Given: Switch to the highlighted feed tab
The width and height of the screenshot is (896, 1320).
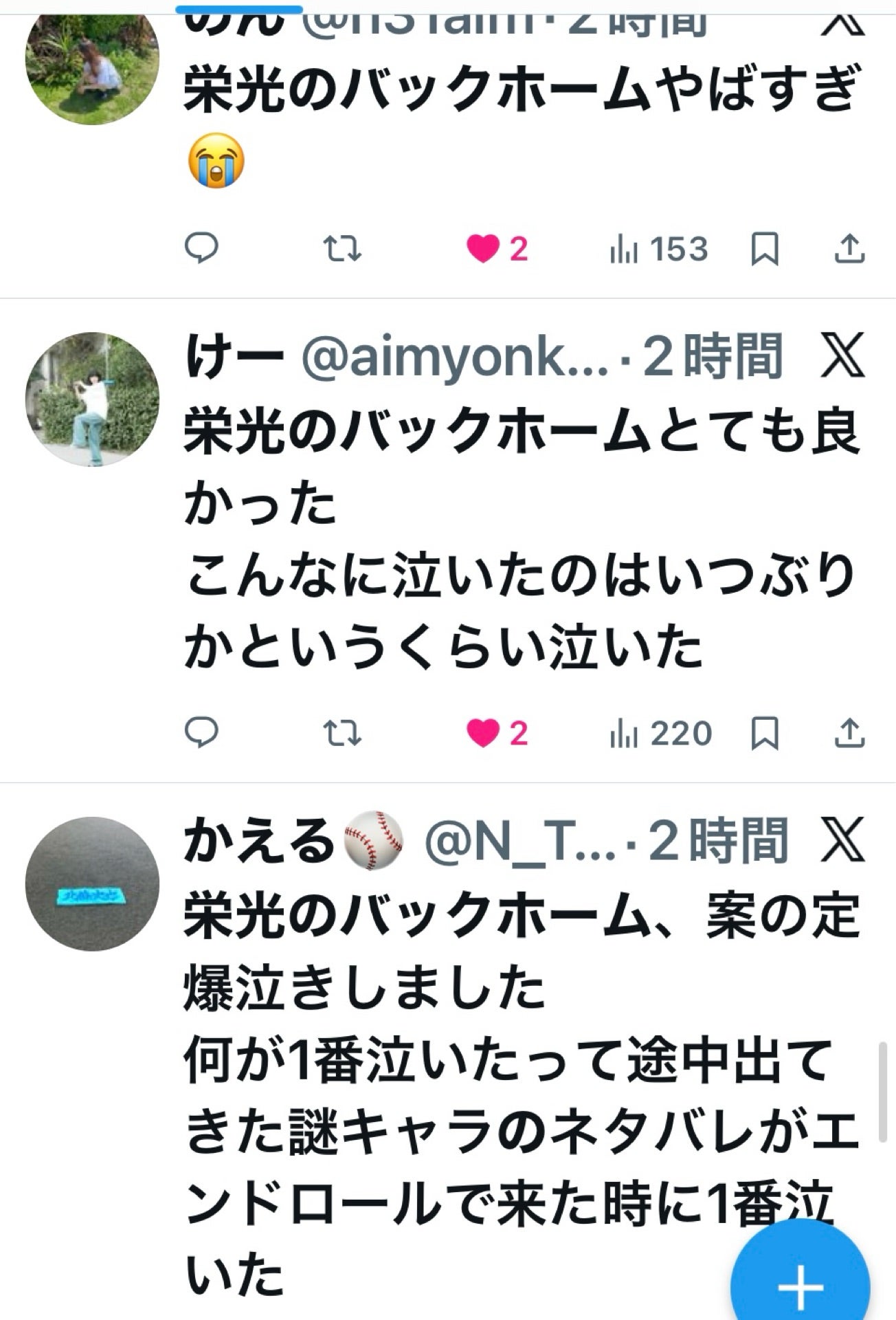Looking at the screenshot, I should pyautogui.click(x=237, y=7).
